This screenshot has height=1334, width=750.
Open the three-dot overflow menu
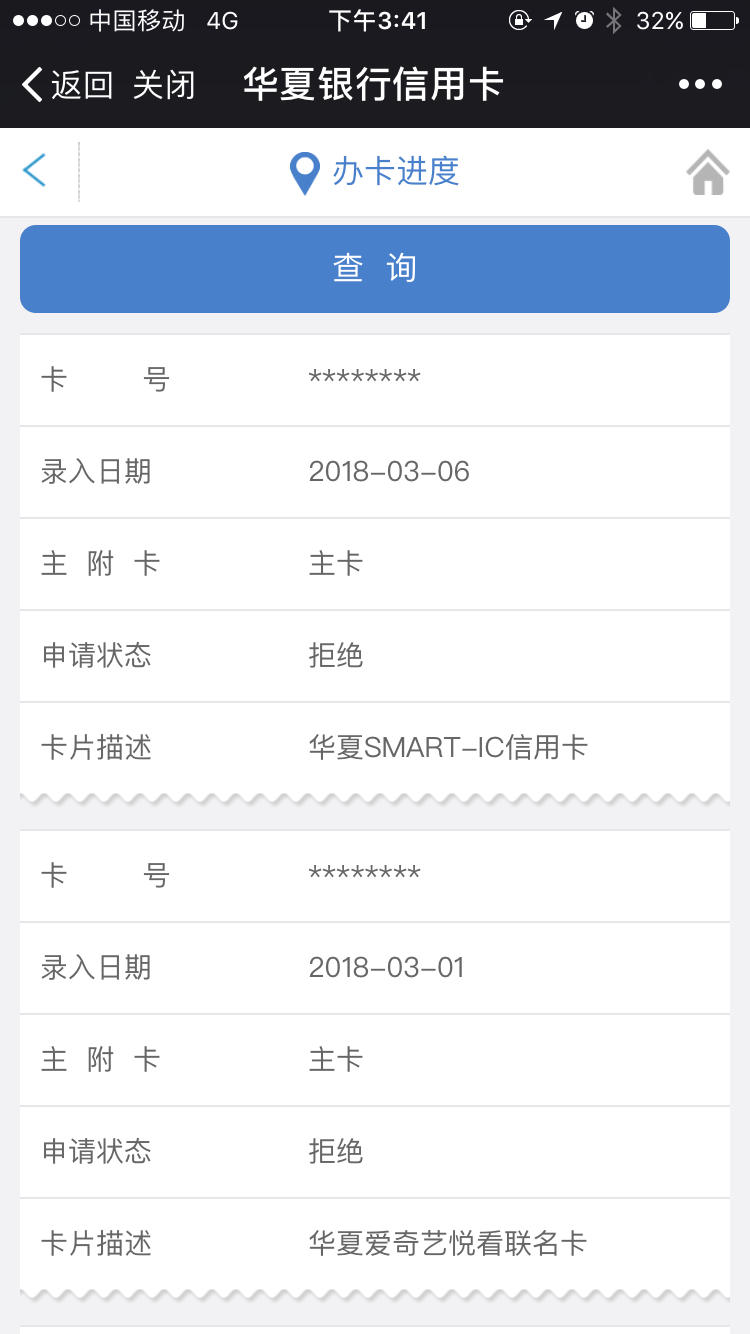pos(700,85)
